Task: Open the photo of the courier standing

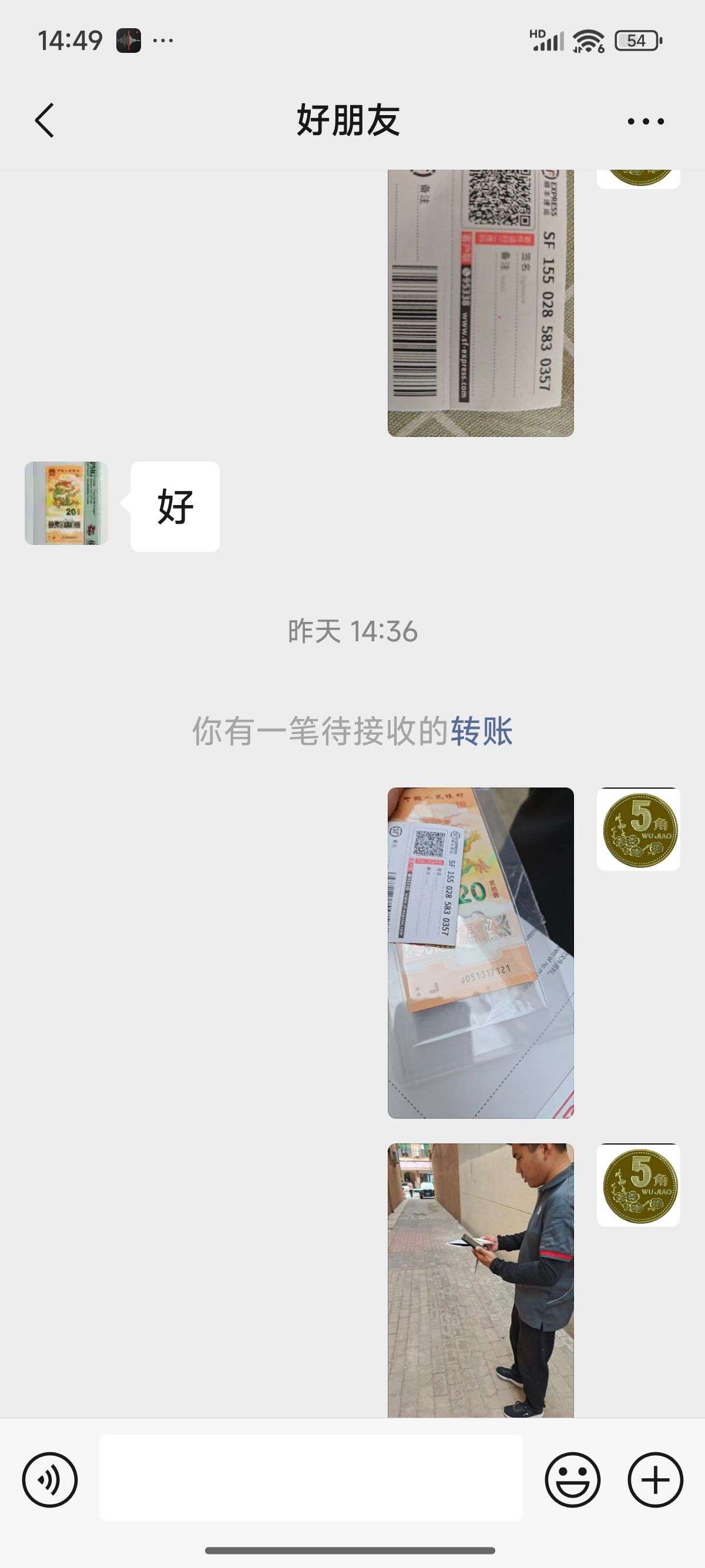Action: coord(481,1280)
